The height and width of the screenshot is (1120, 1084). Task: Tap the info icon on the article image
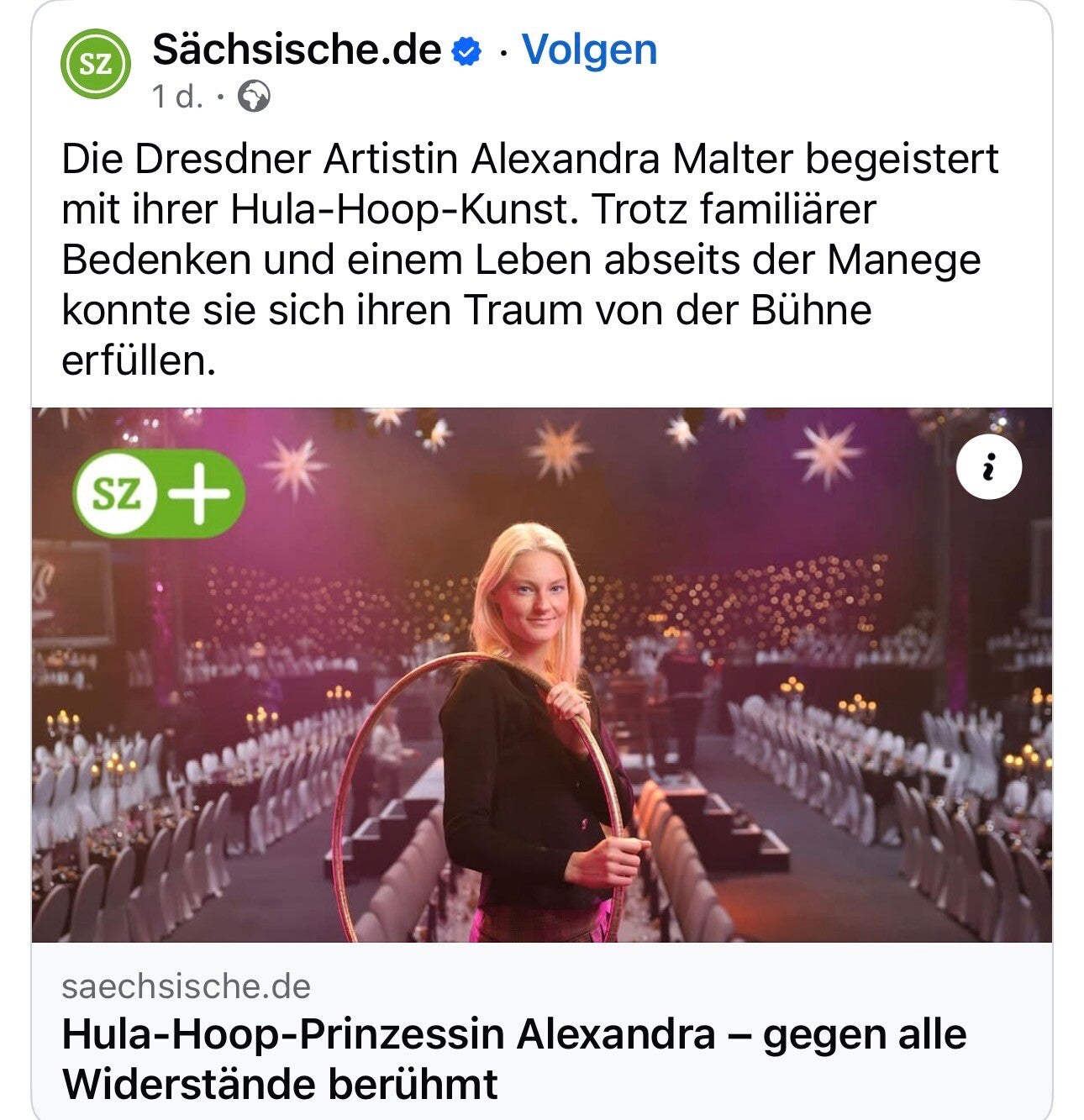click(989, 467)
